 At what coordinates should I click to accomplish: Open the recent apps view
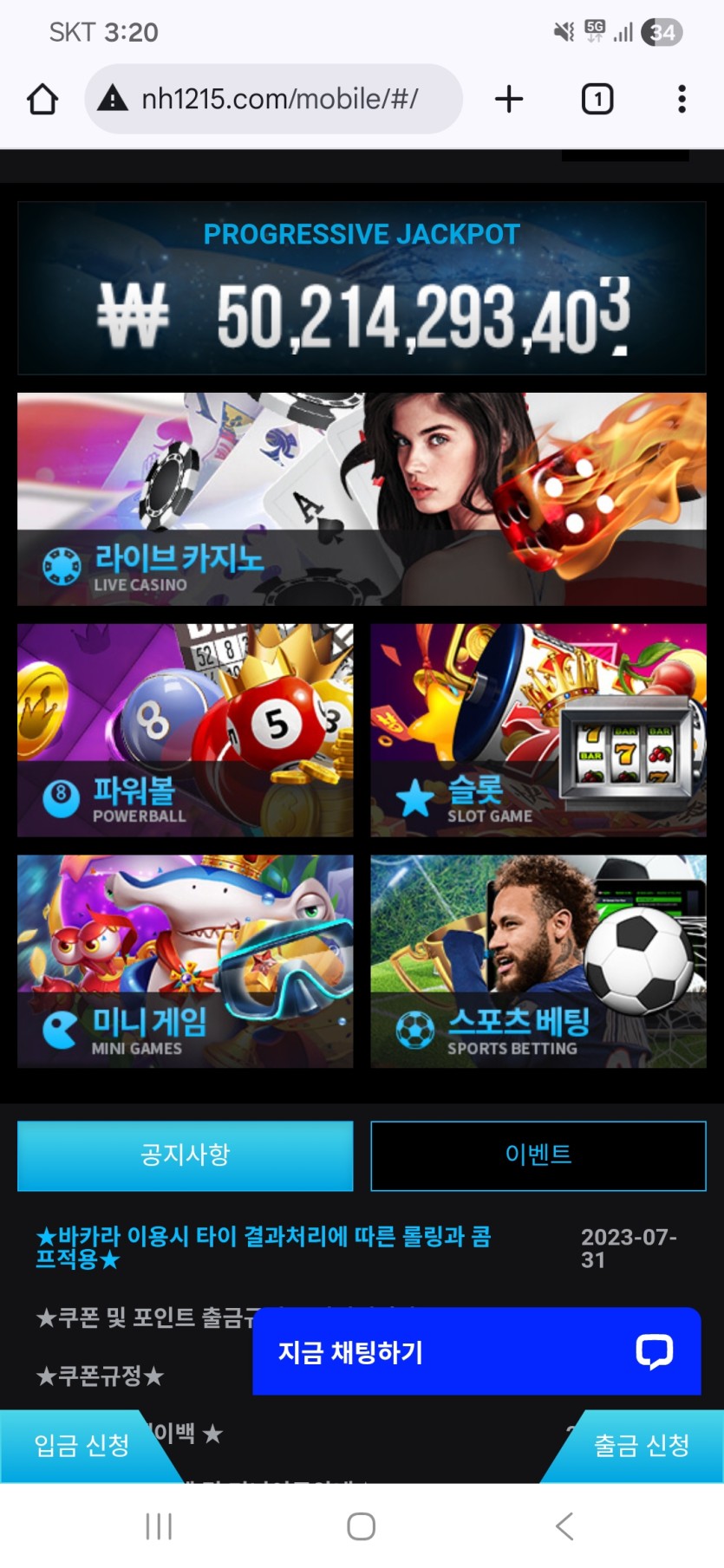[159, 1526]
